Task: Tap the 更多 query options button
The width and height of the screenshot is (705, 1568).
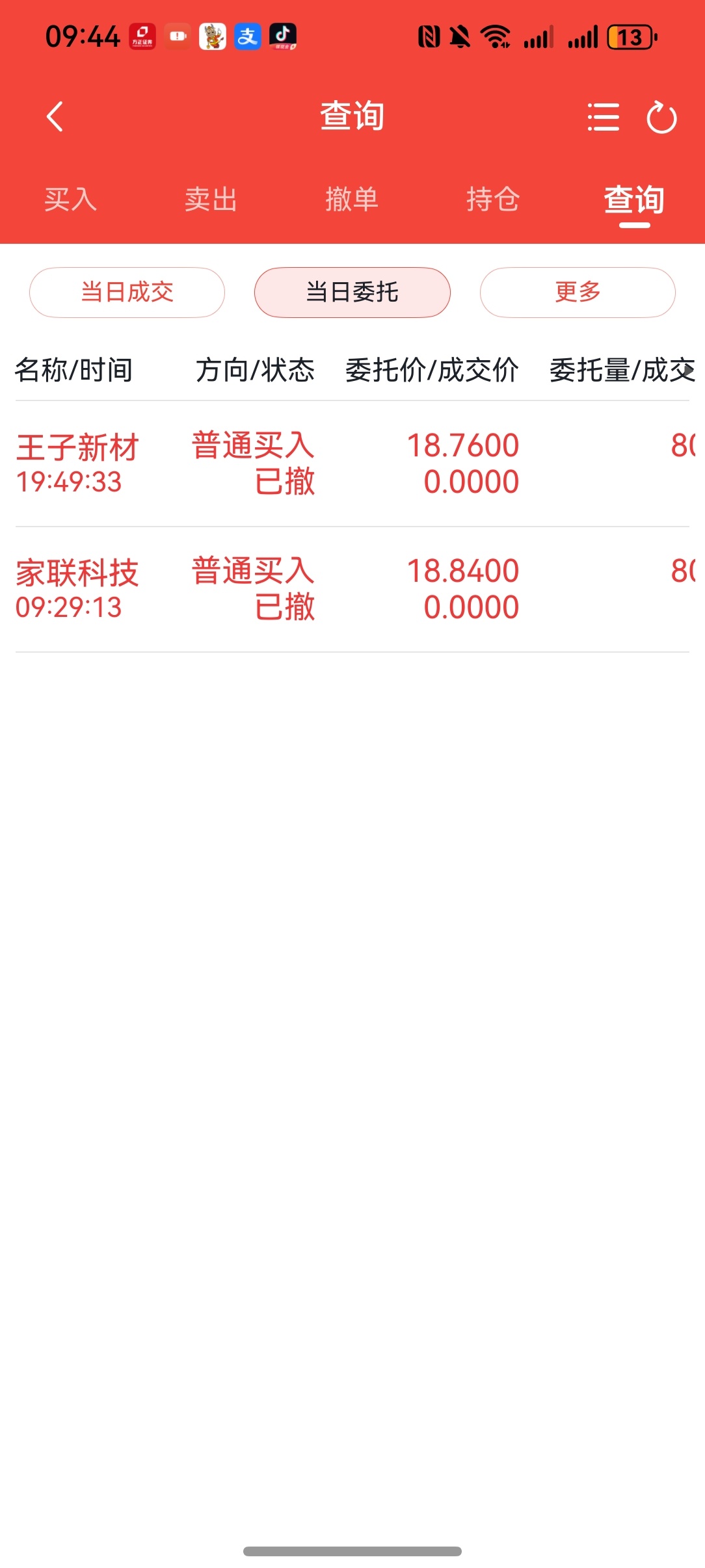Action: (x=578, y=293)
